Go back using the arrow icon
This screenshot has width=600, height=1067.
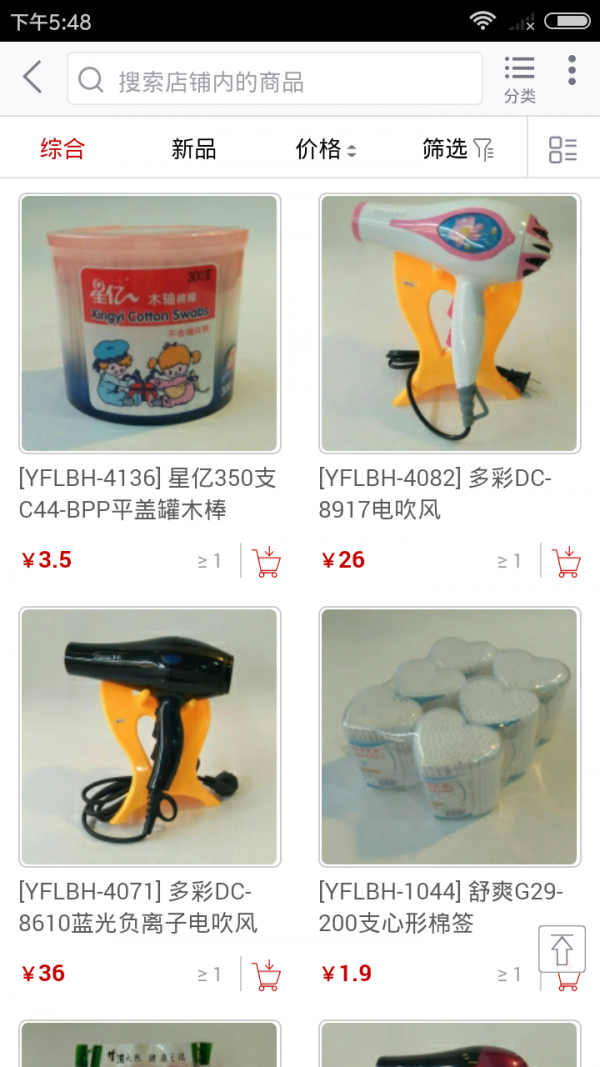tap(33, 77)
